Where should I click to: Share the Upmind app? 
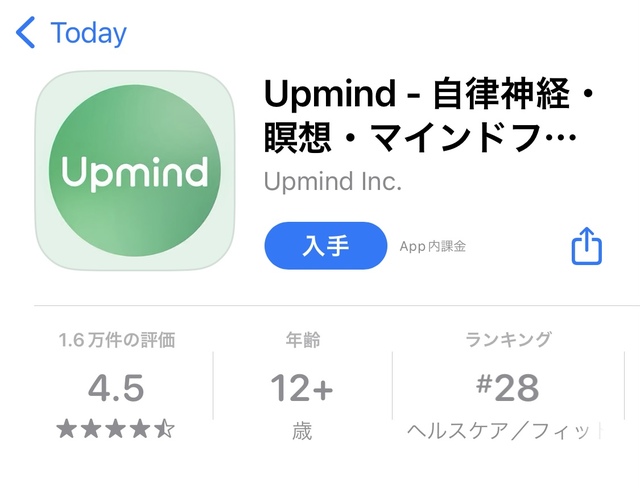(587, 246)
